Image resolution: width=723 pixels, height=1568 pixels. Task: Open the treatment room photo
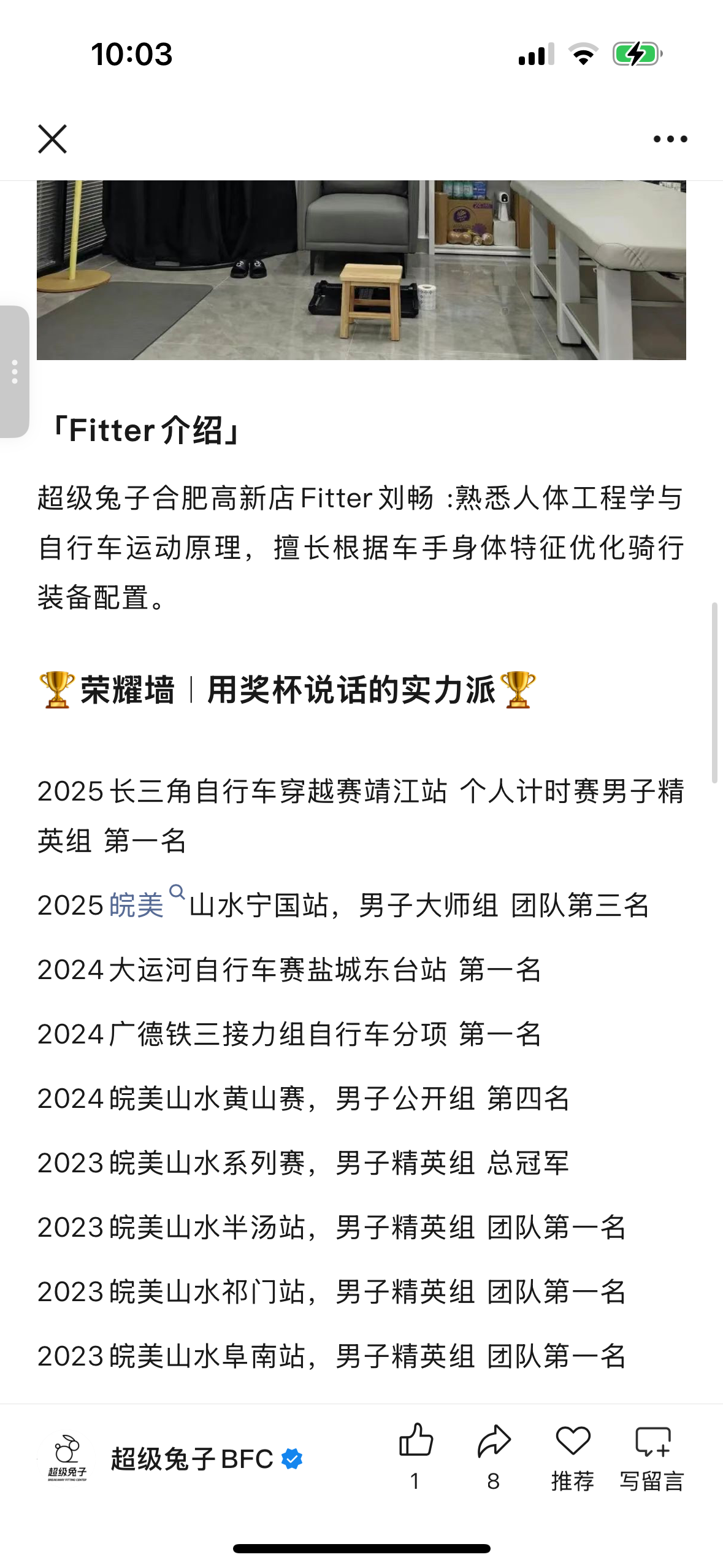361,270
